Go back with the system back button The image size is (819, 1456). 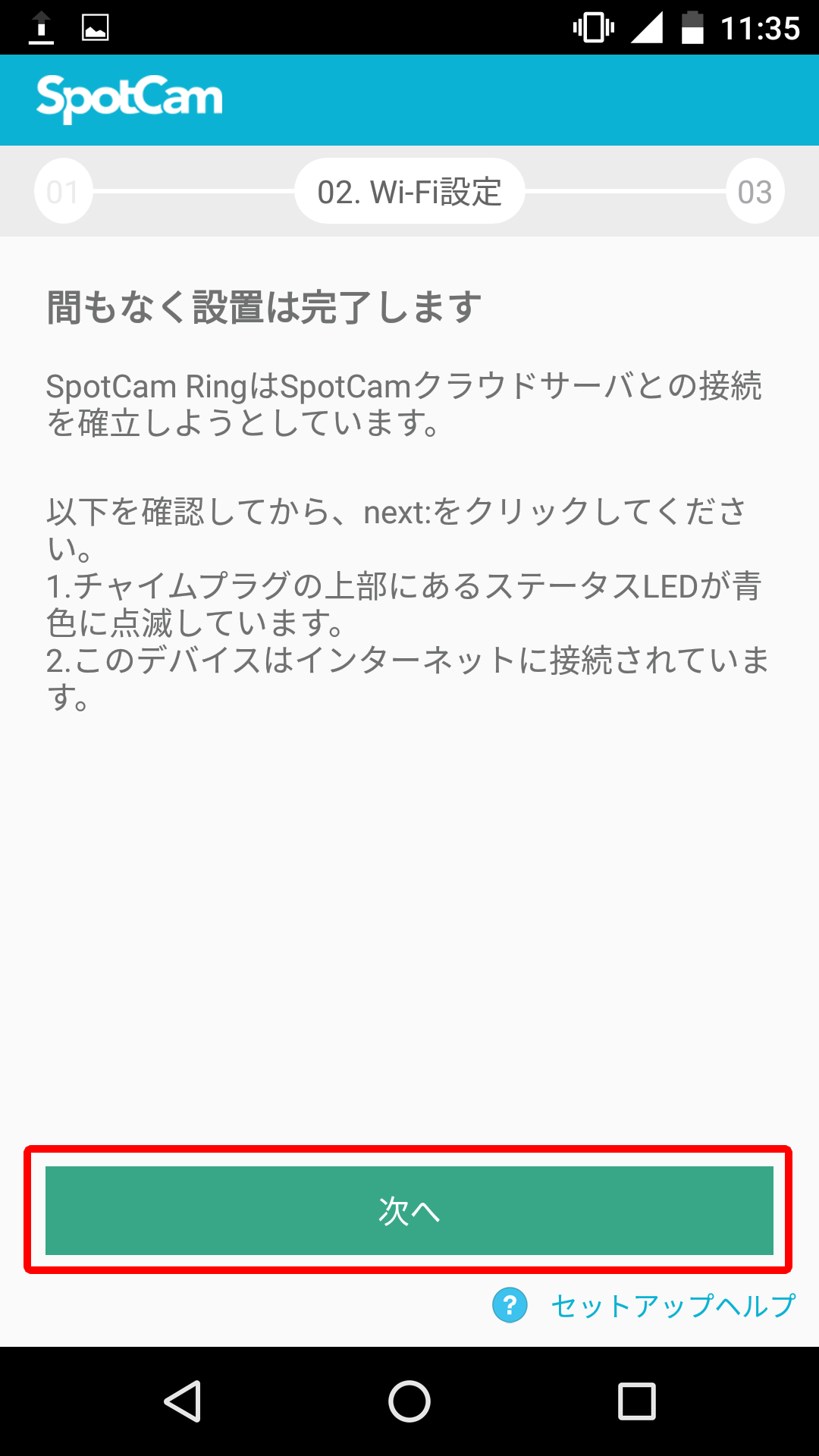[x=182, y=1401]
